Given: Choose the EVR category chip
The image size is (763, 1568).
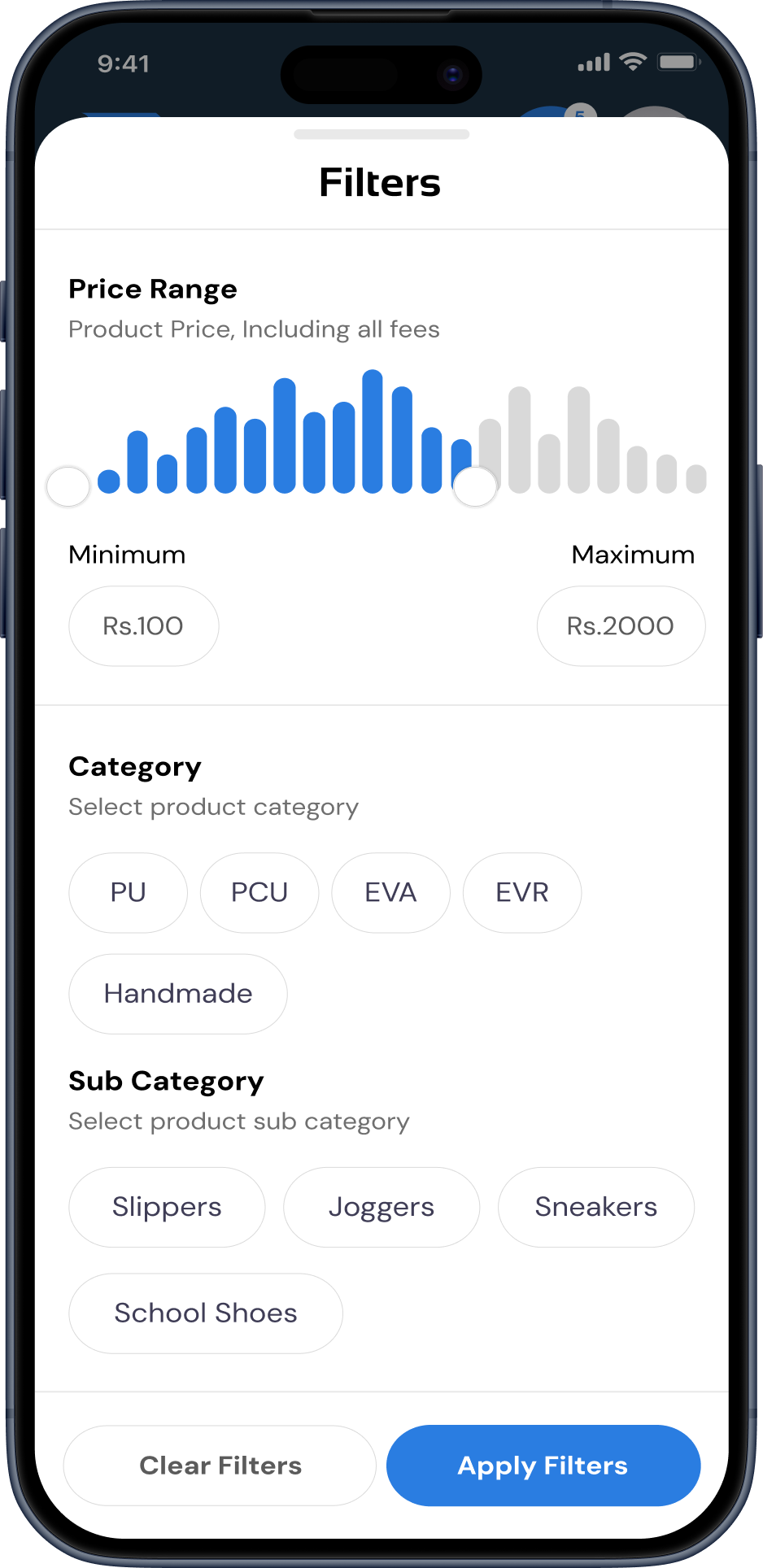Looking at the screenshot, I should click(522, 892).
